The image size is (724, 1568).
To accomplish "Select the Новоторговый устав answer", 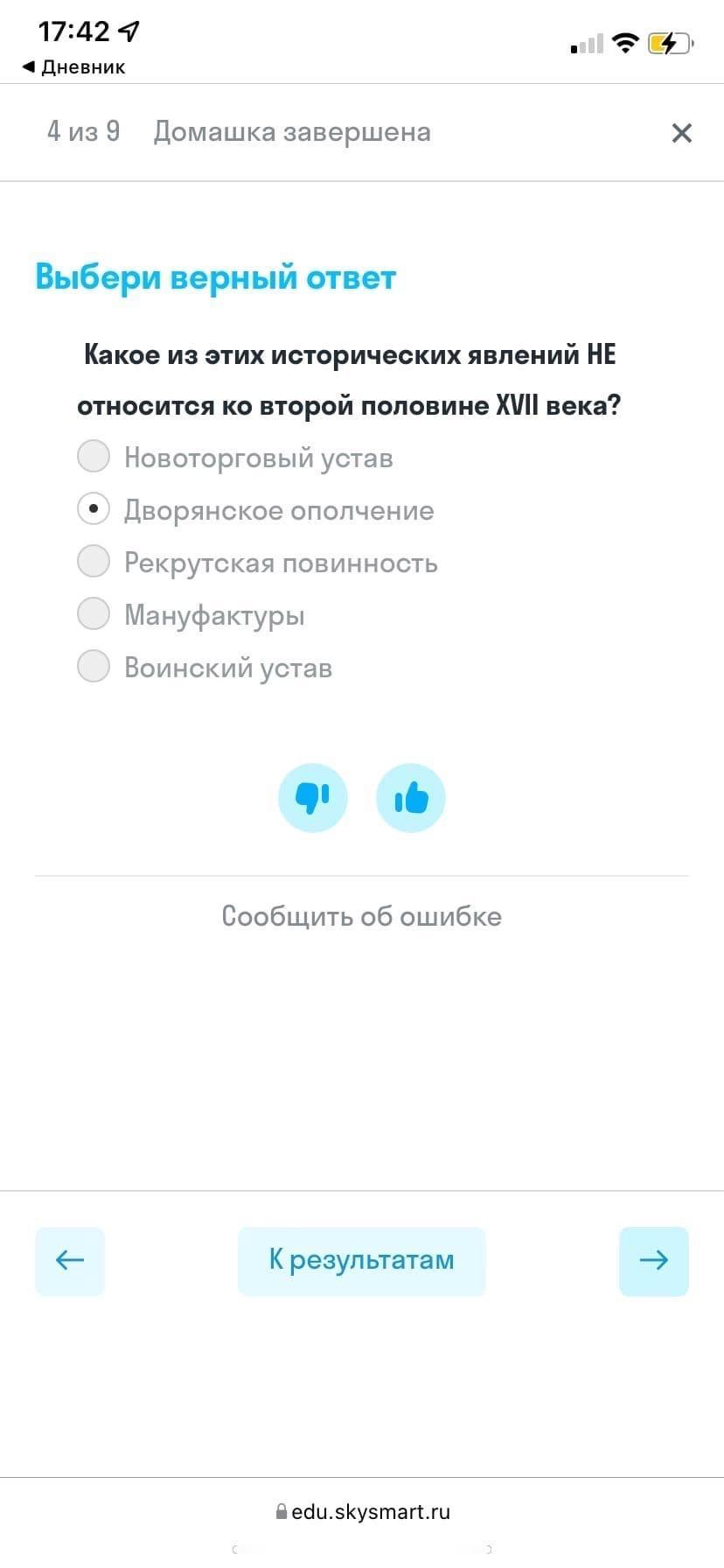I will tap(94, 457).
